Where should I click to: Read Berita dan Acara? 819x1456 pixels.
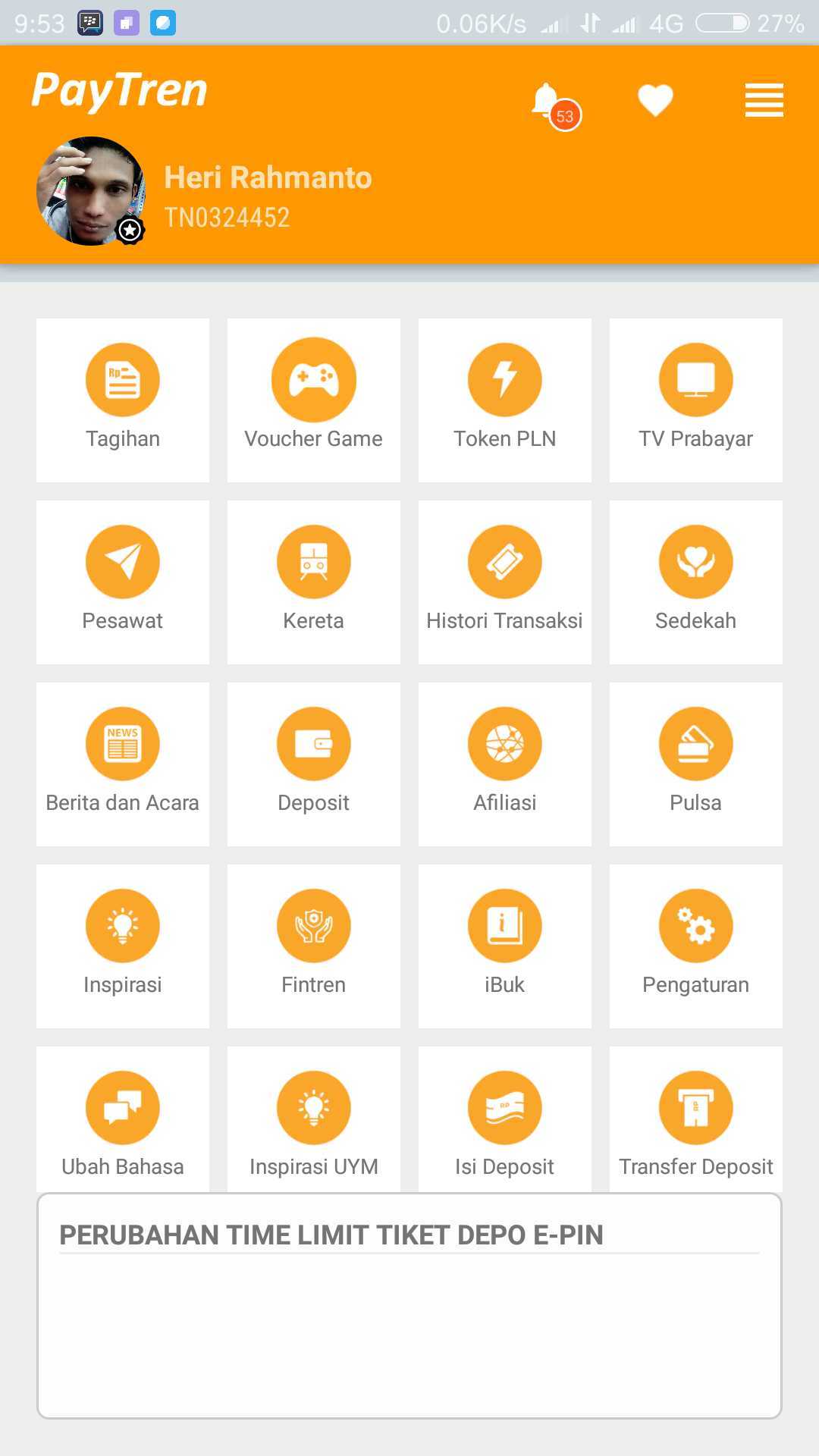point(123,764)
